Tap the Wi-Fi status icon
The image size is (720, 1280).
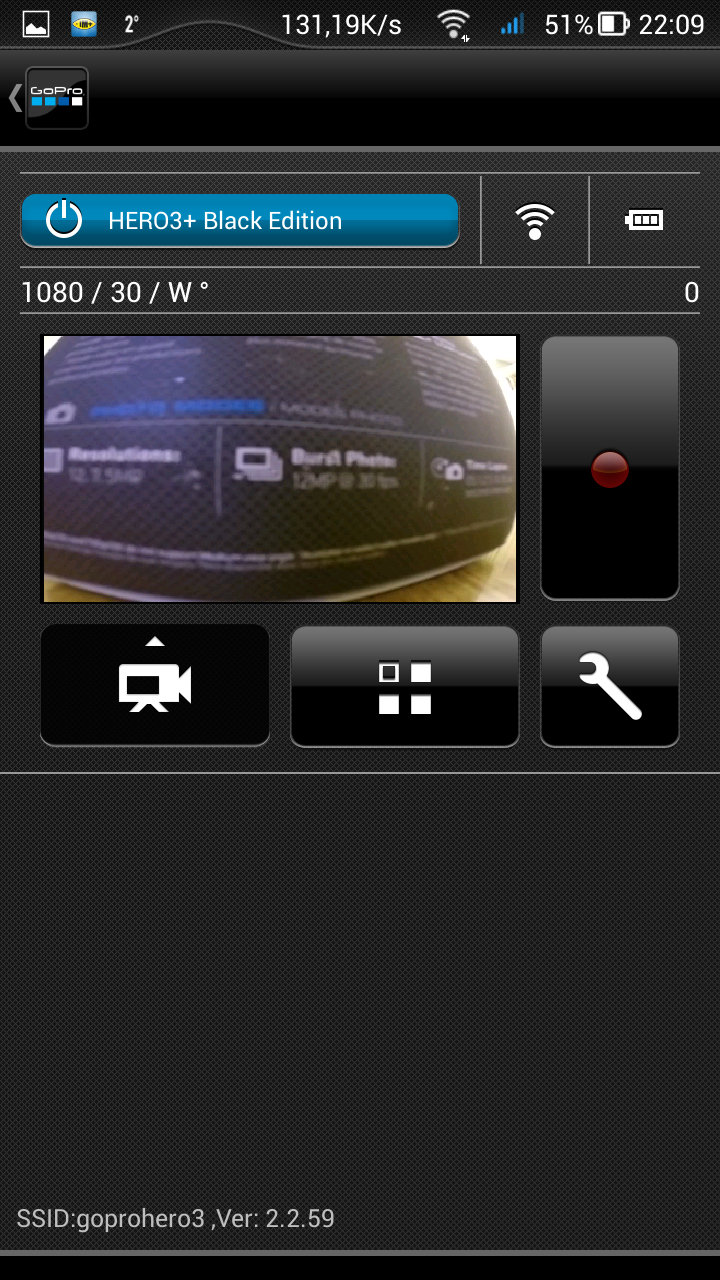(535, 220)
